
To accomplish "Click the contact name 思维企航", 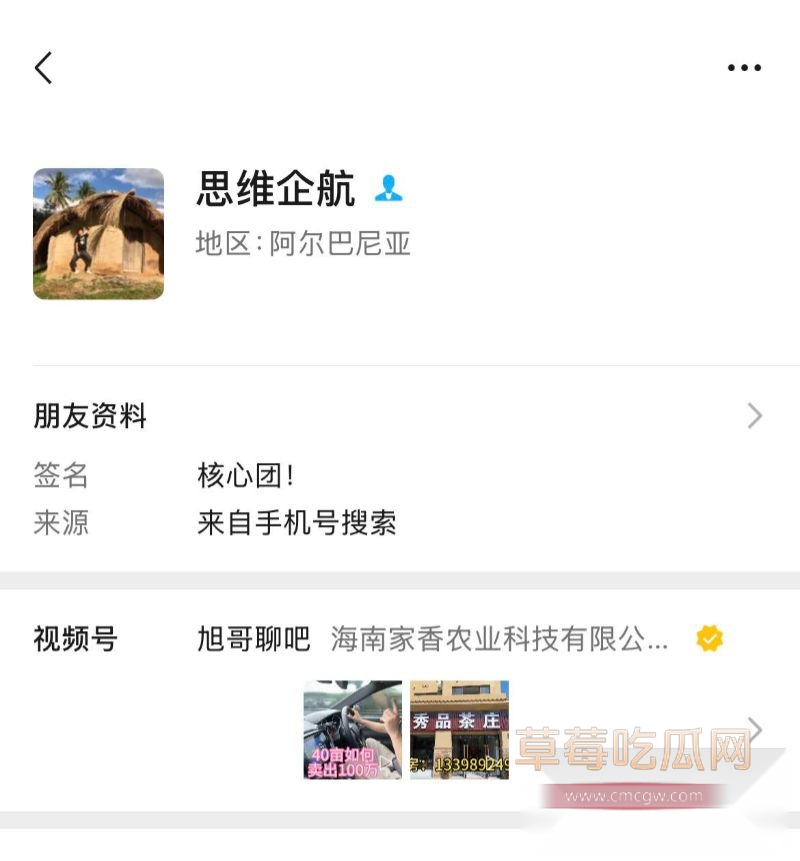I will (275, 188).
